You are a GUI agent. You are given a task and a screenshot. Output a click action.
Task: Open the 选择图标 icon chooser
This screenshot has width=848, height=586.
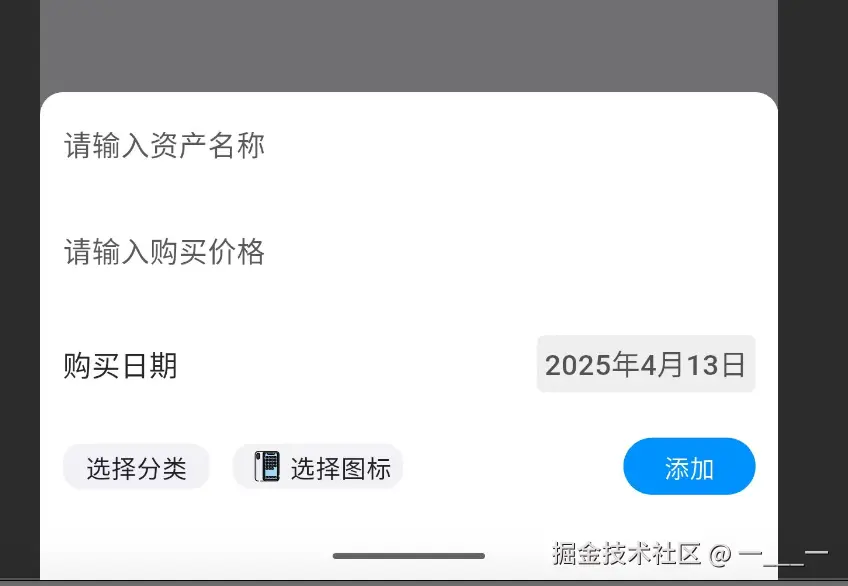coord(318,467)
